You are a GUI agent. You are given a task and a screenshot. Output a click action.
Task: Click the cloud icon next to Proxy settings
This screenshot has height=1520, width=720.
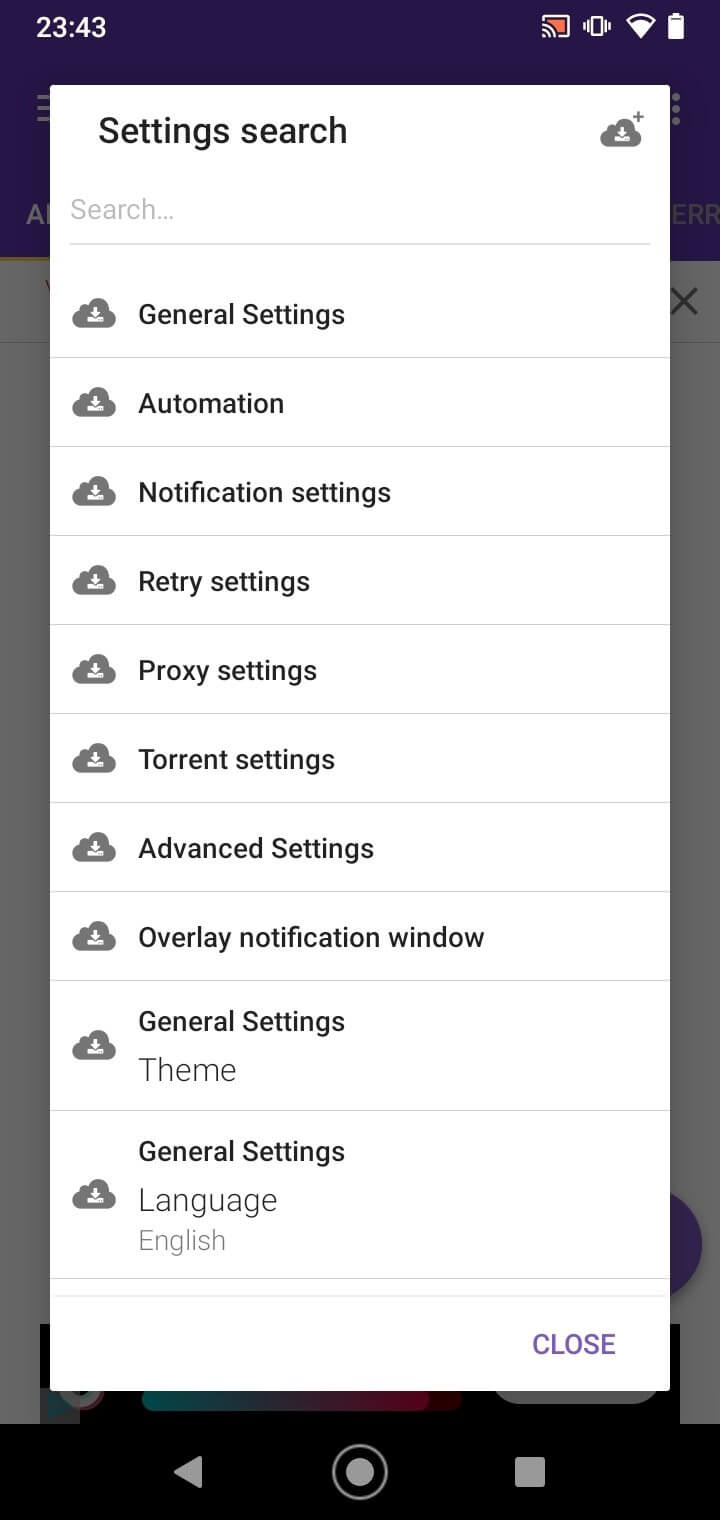point(94,669)
